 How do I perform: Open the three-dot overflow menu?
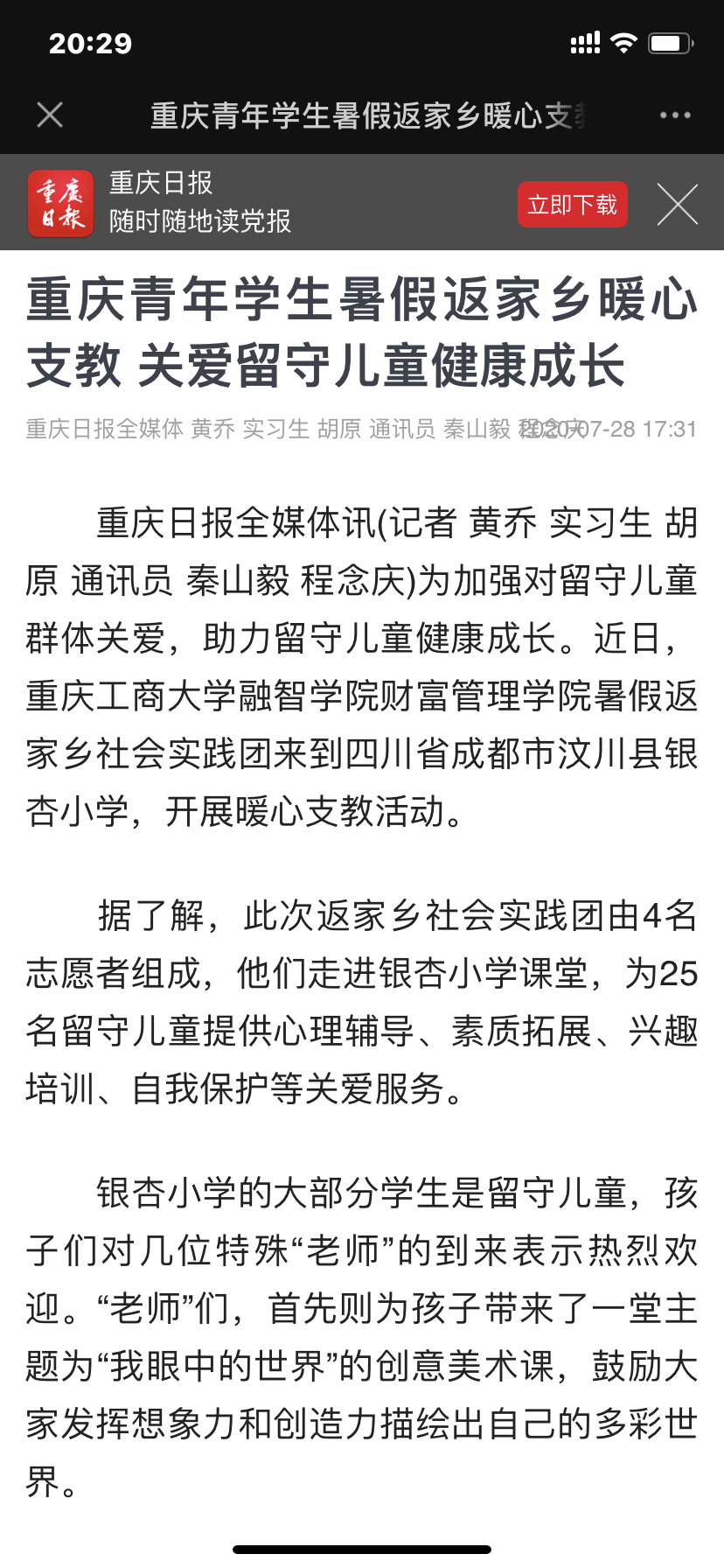[x=675, y=115]
